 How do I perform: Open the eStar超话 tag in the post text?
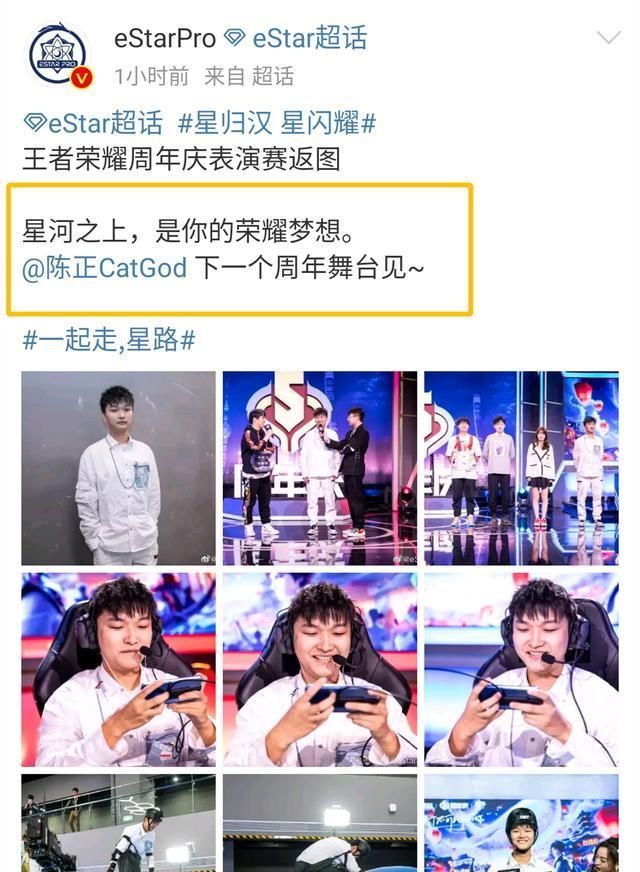pyautogui.click(x=93, y=124)
